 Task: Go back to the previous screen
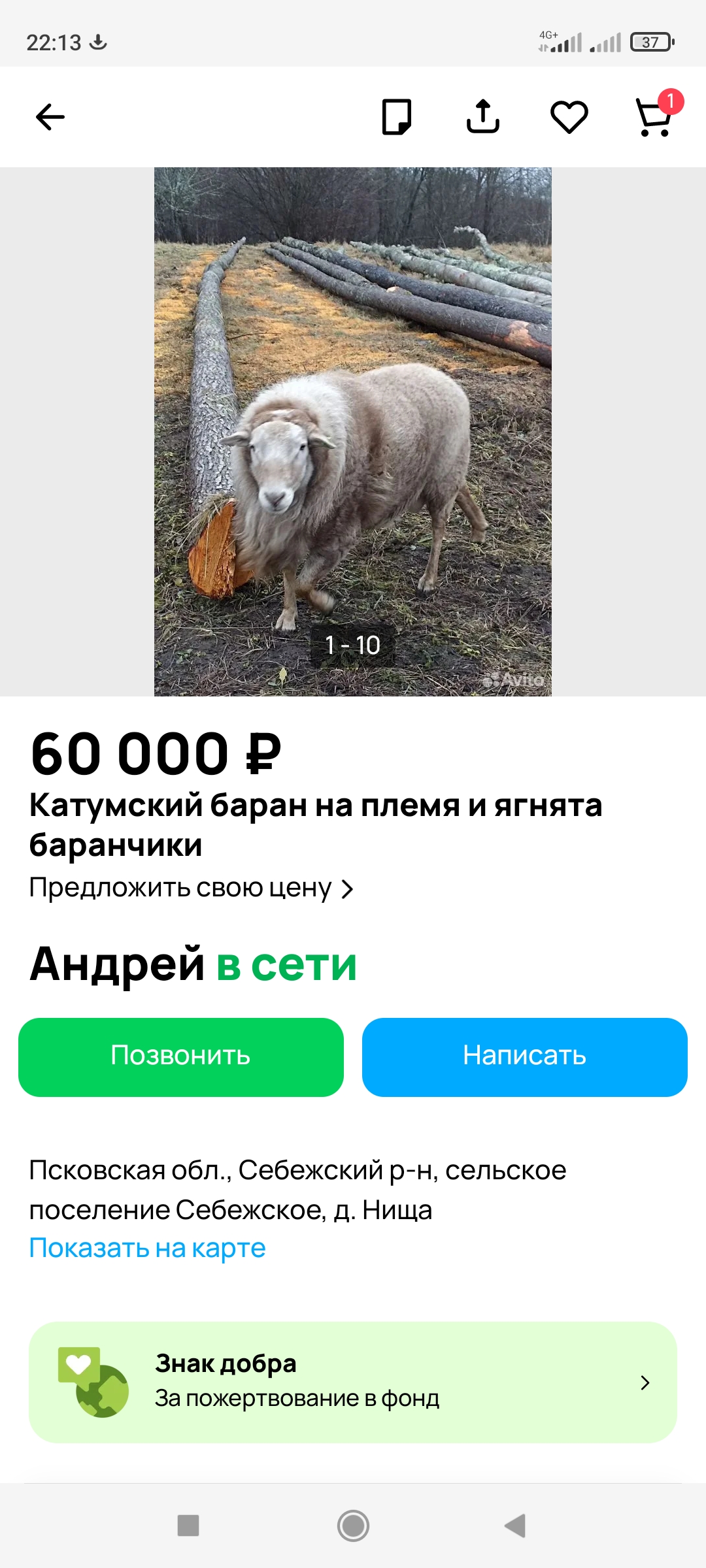tap(50, 118)
